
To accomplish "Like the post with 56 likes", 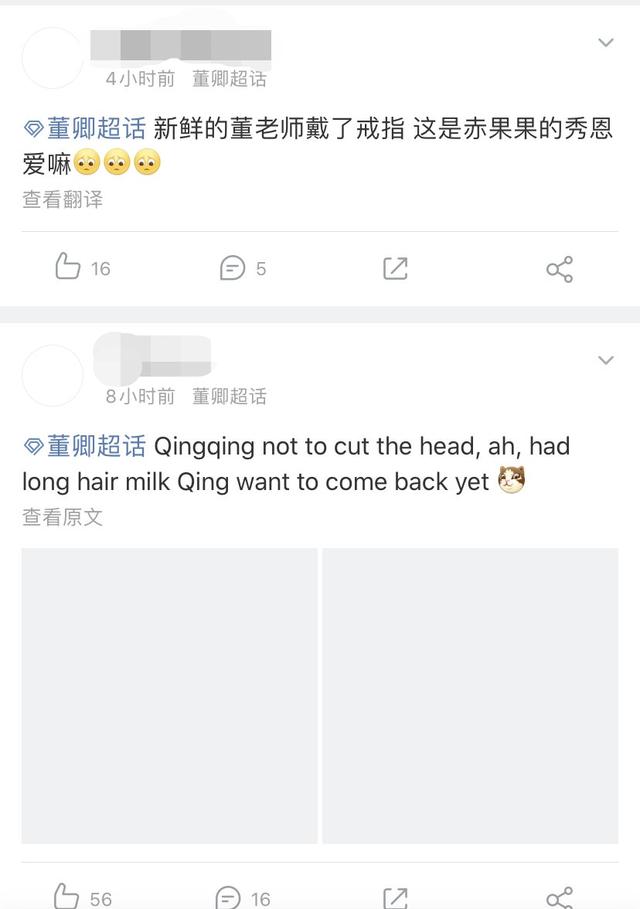I will click(x=68, y=896).
